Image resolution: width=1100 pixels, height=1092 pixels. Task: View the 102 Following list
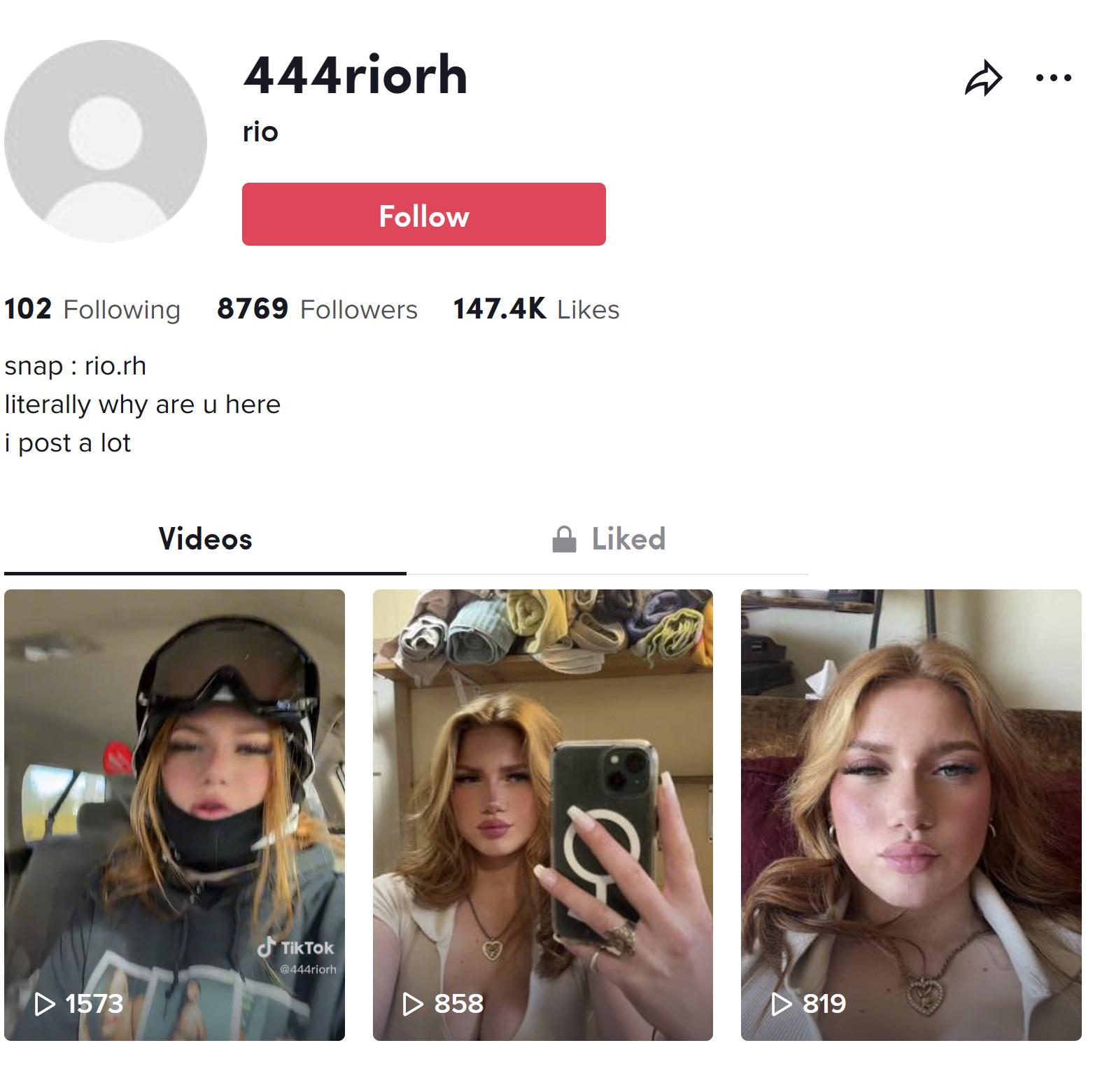[x=92, y=309]
